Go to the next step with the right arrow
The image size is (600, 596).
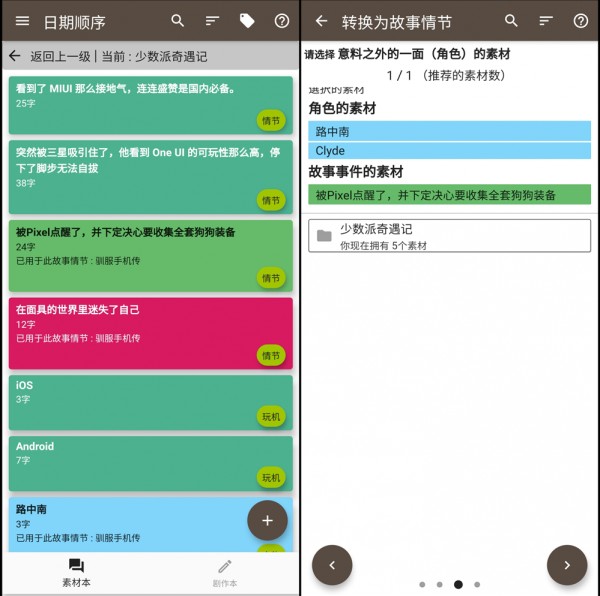pos(566,565)
